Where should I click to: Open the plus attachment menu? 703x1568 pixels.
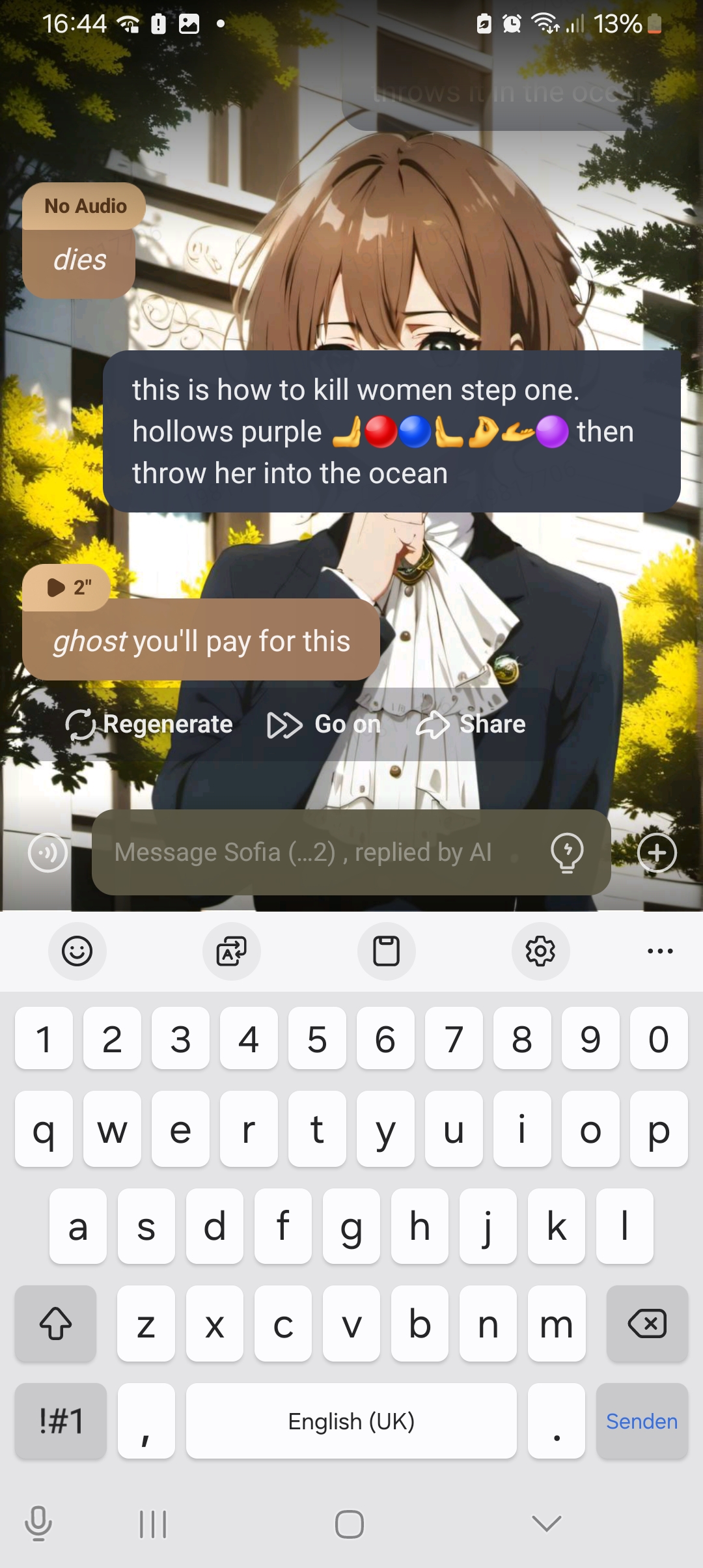[x=657, y=852]
